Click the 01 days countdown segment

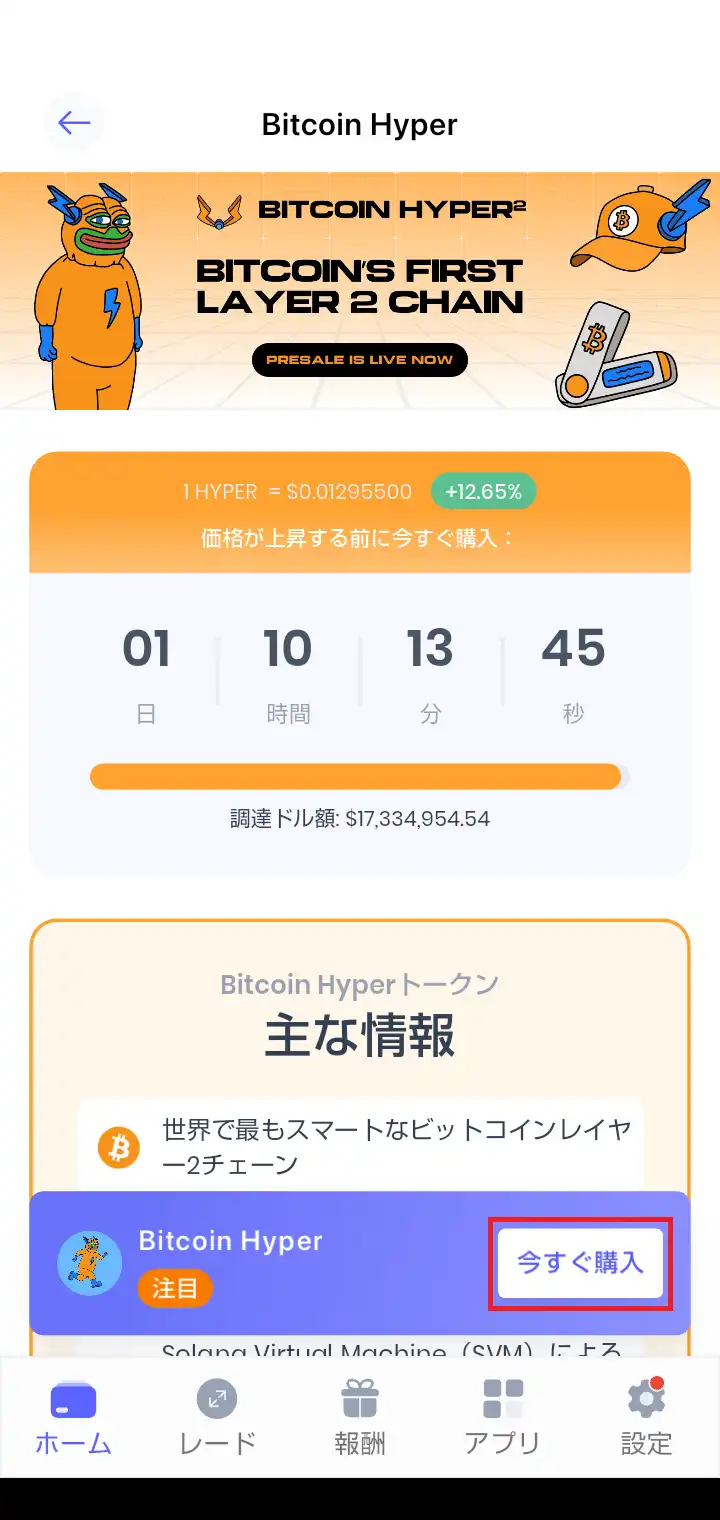(x=146, y=649)
